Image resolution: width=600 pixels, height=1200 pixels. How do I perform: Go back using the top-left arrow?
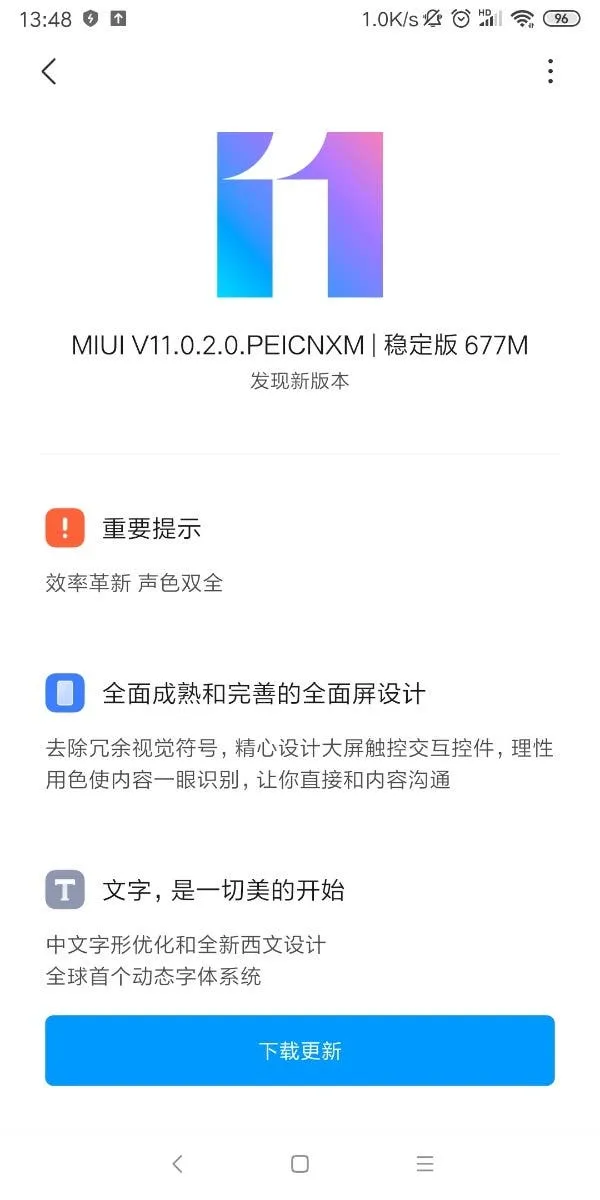click(x=49, y=71)
